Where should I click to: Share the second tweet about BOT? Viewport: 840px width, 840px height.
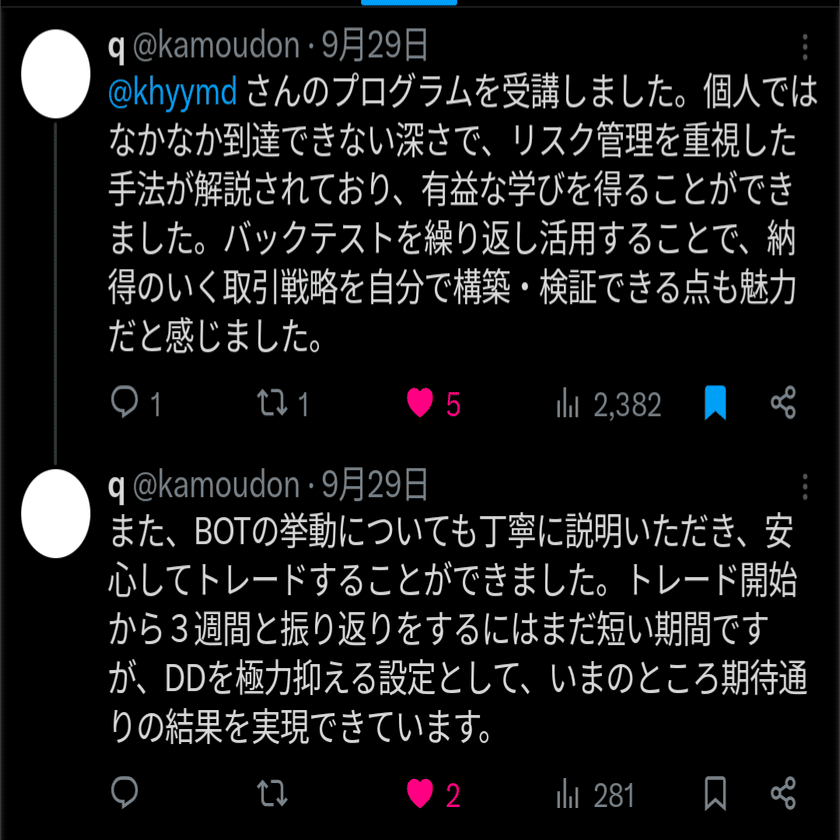click(x=784, y=794)
